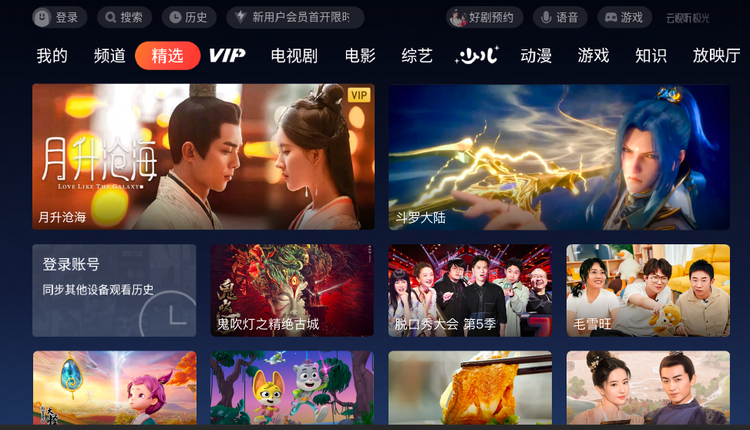Switch to the 电影 tab
The image size is (750, 430).
pos(360,56)
